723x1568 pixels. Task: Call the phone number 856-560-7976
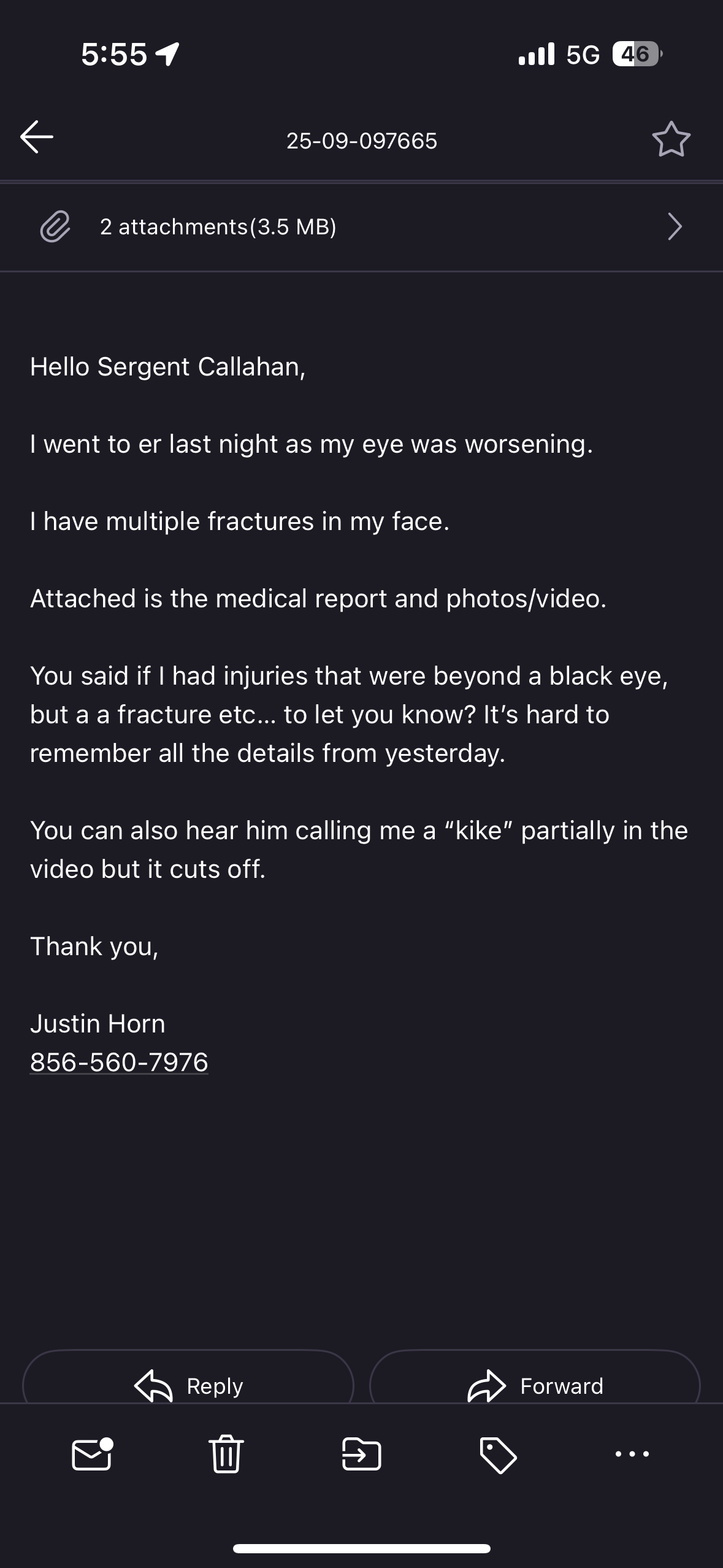(x=119, y=1062)
